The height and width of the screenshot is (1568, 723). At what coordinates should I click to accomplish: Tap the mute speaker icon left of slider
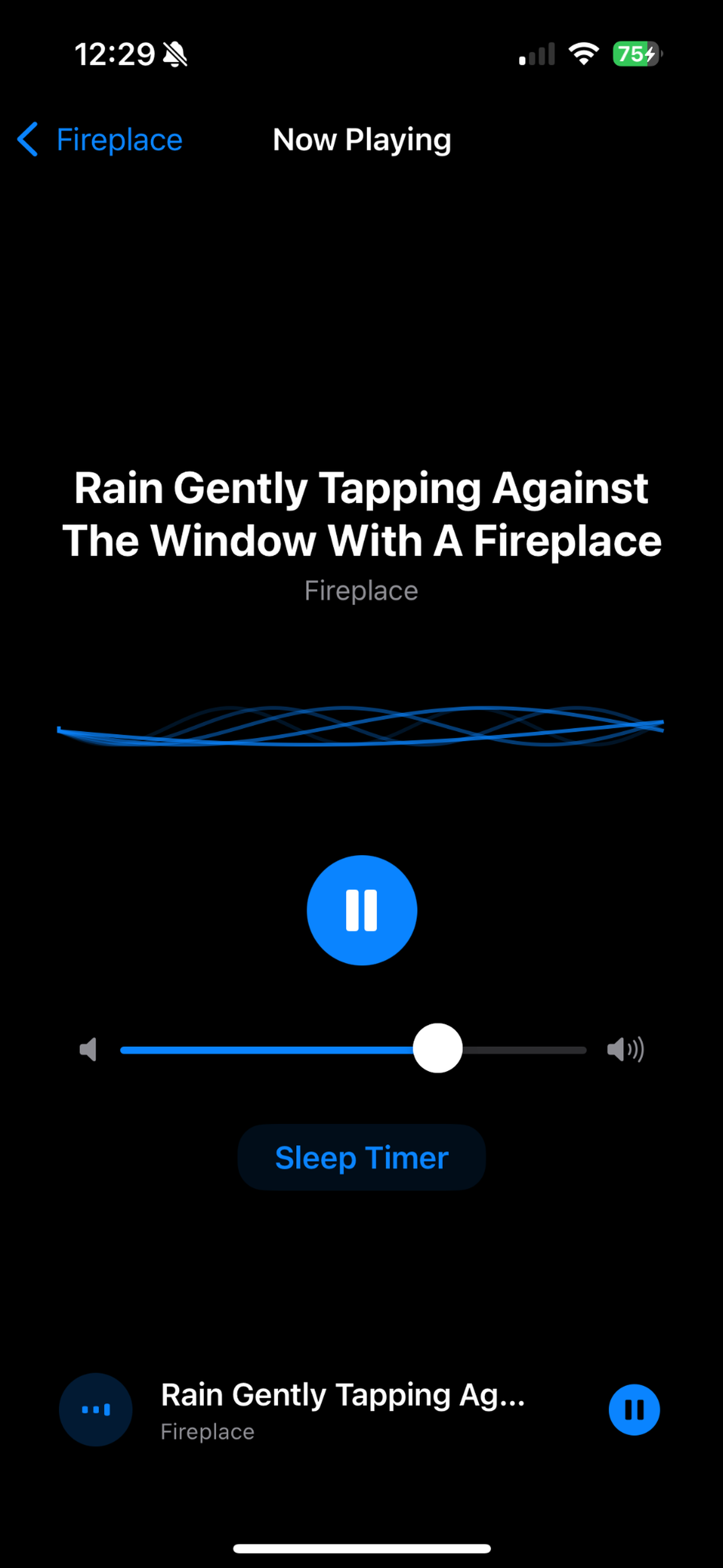87,1049
